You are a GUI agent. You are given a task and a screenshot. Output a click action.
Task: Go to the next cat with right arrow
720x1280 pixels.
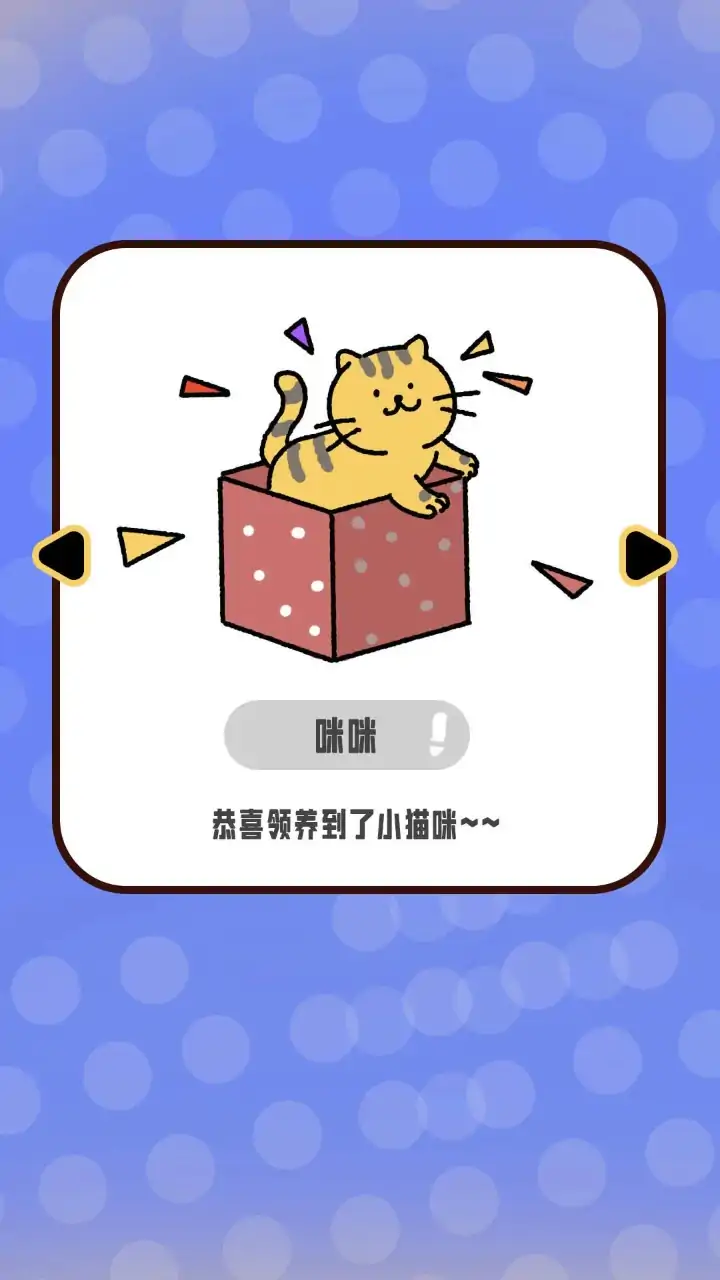tap(648, 555)
